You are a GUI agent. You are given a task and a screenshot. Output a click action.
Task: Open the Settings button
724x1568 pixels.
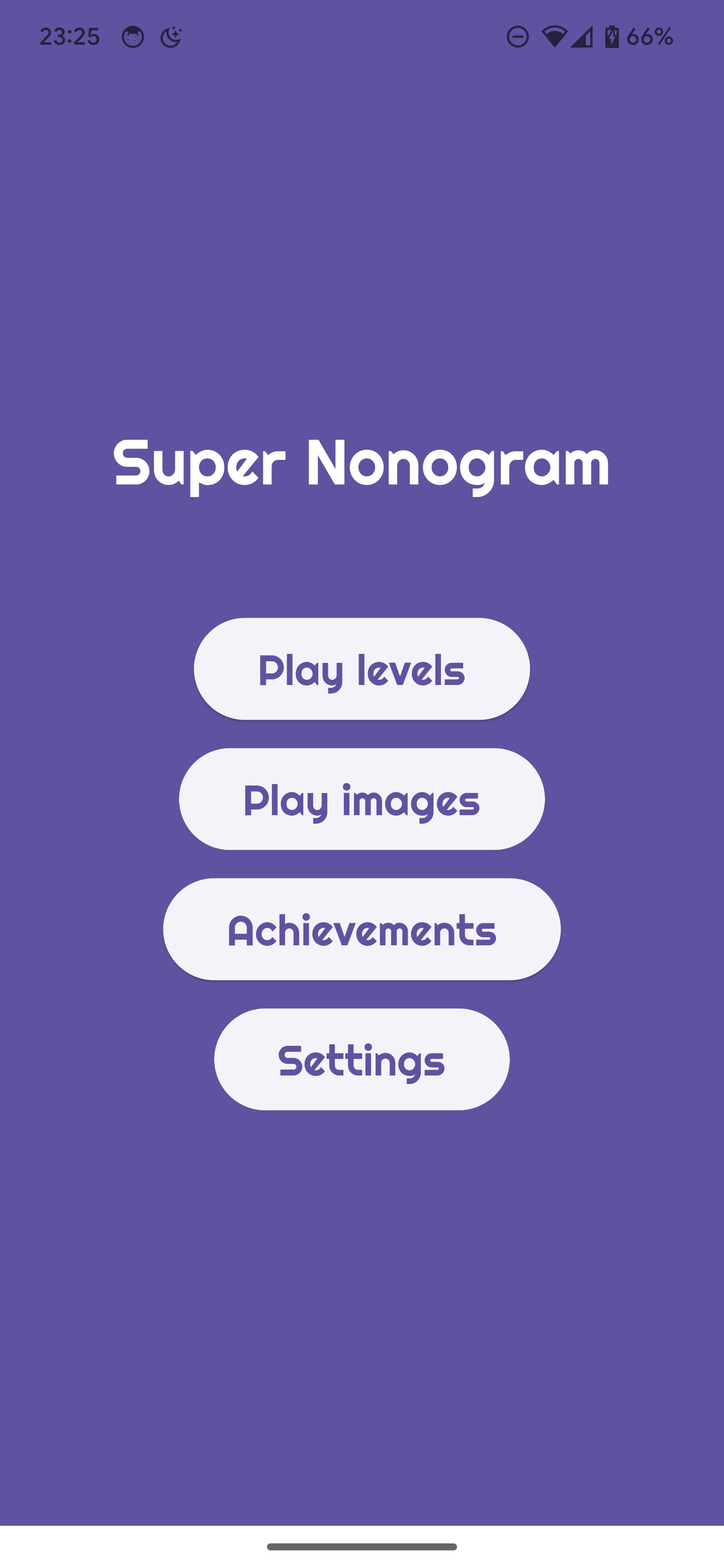[x=361, y=1060]
